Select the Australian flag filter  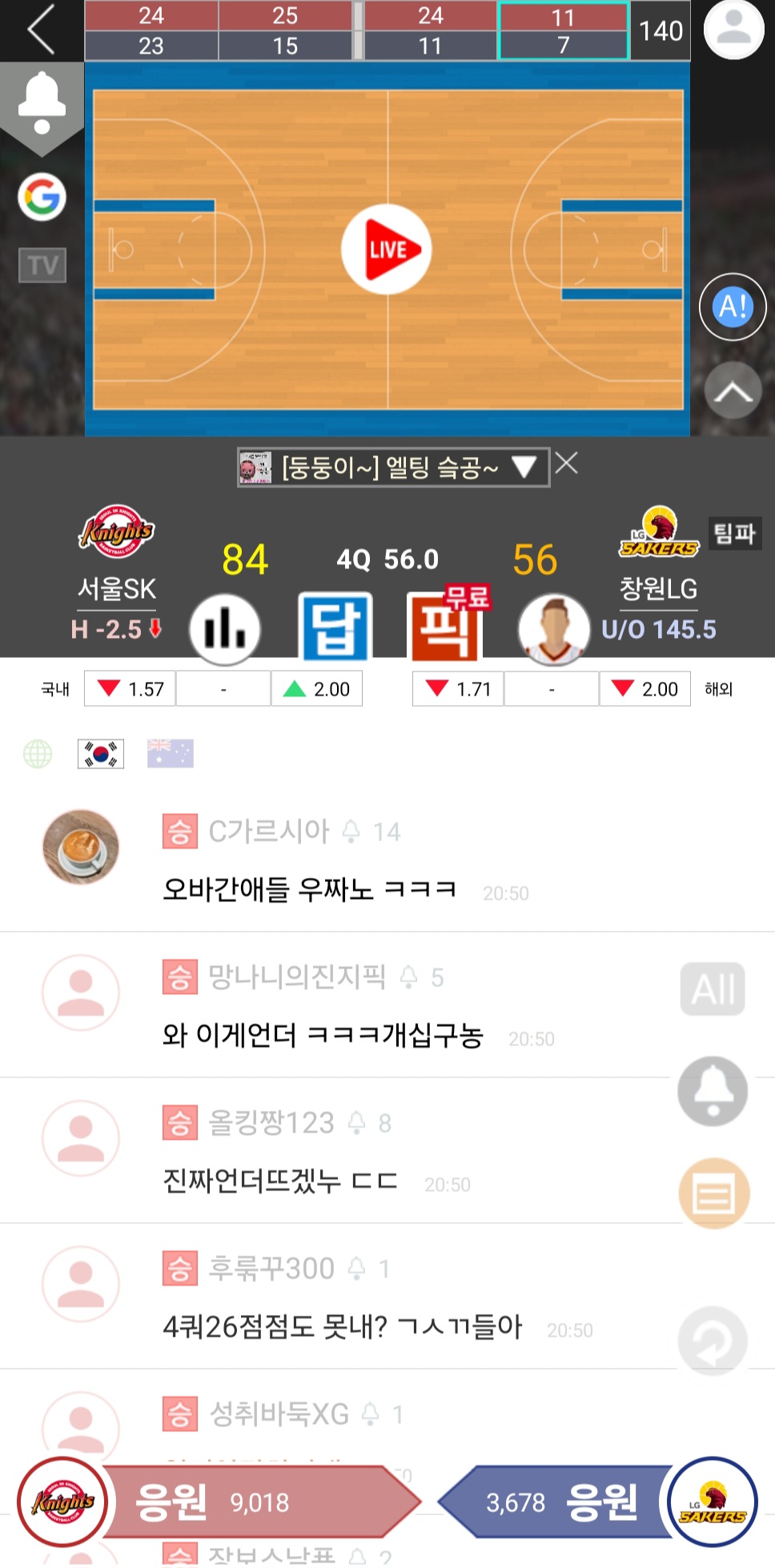tap(171, 753)
